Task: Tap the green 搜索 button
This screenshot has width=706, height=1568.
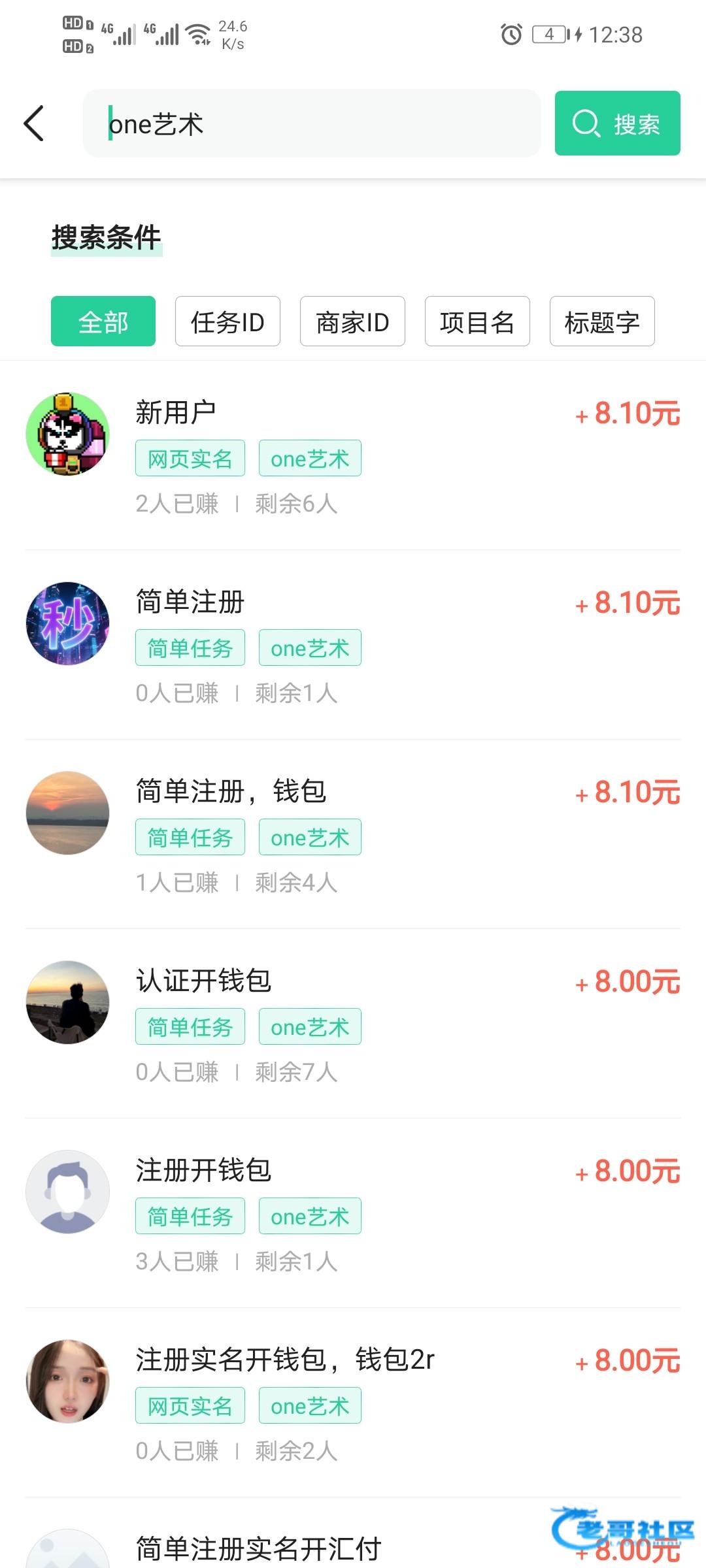Action: (617, 123)
